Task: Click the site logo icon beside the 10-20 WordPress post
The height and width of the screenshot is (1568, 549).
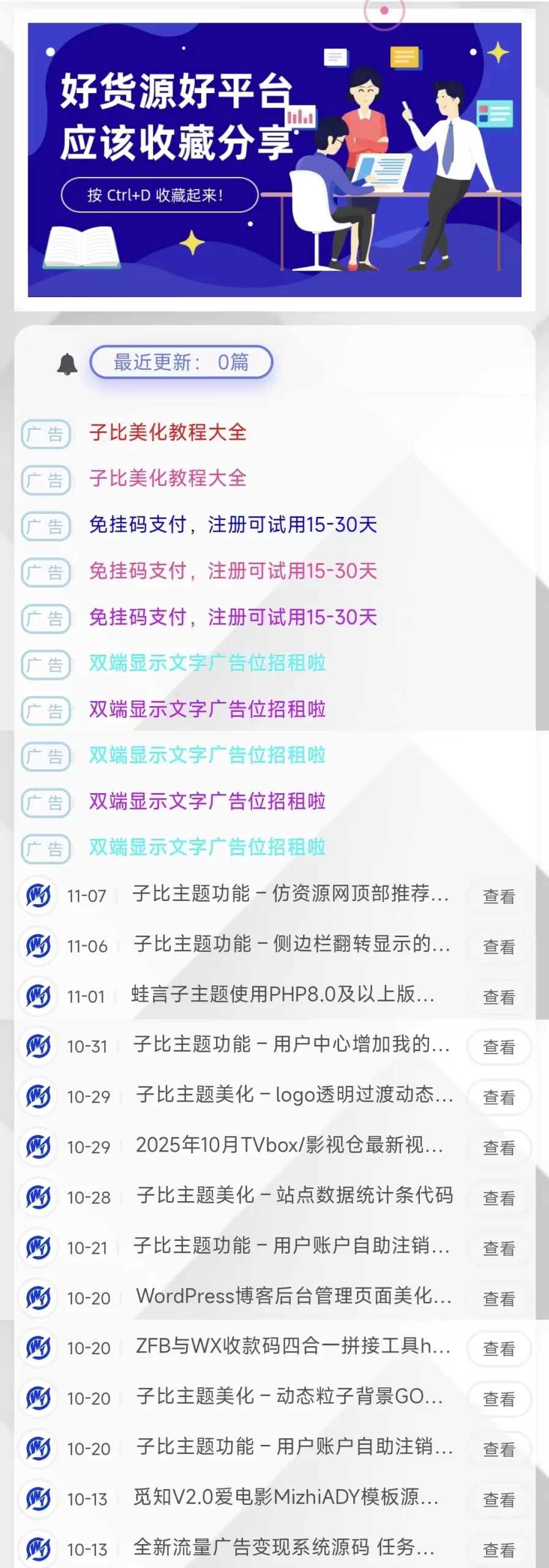Action: [38, 1297]
